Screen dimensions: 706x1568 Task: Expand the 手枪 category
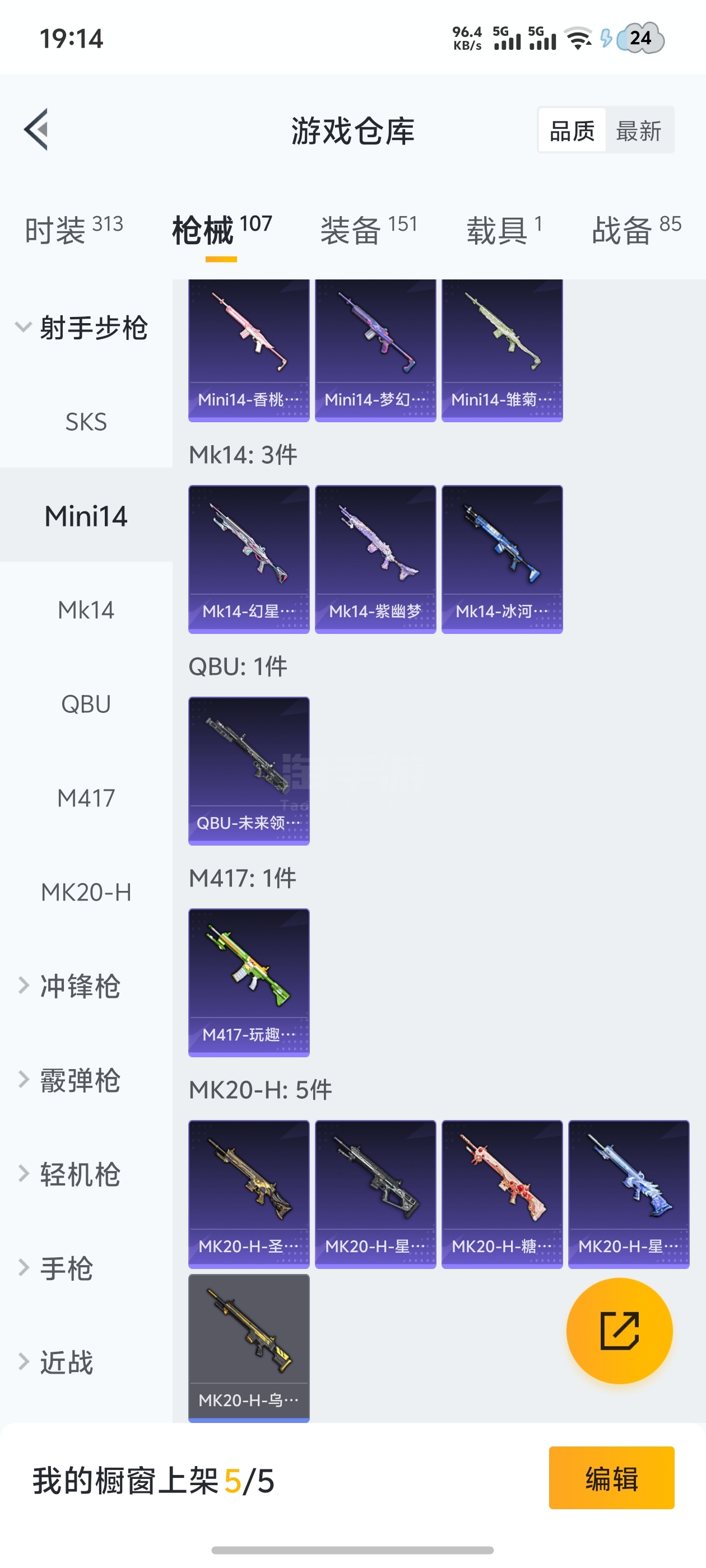66,1268
